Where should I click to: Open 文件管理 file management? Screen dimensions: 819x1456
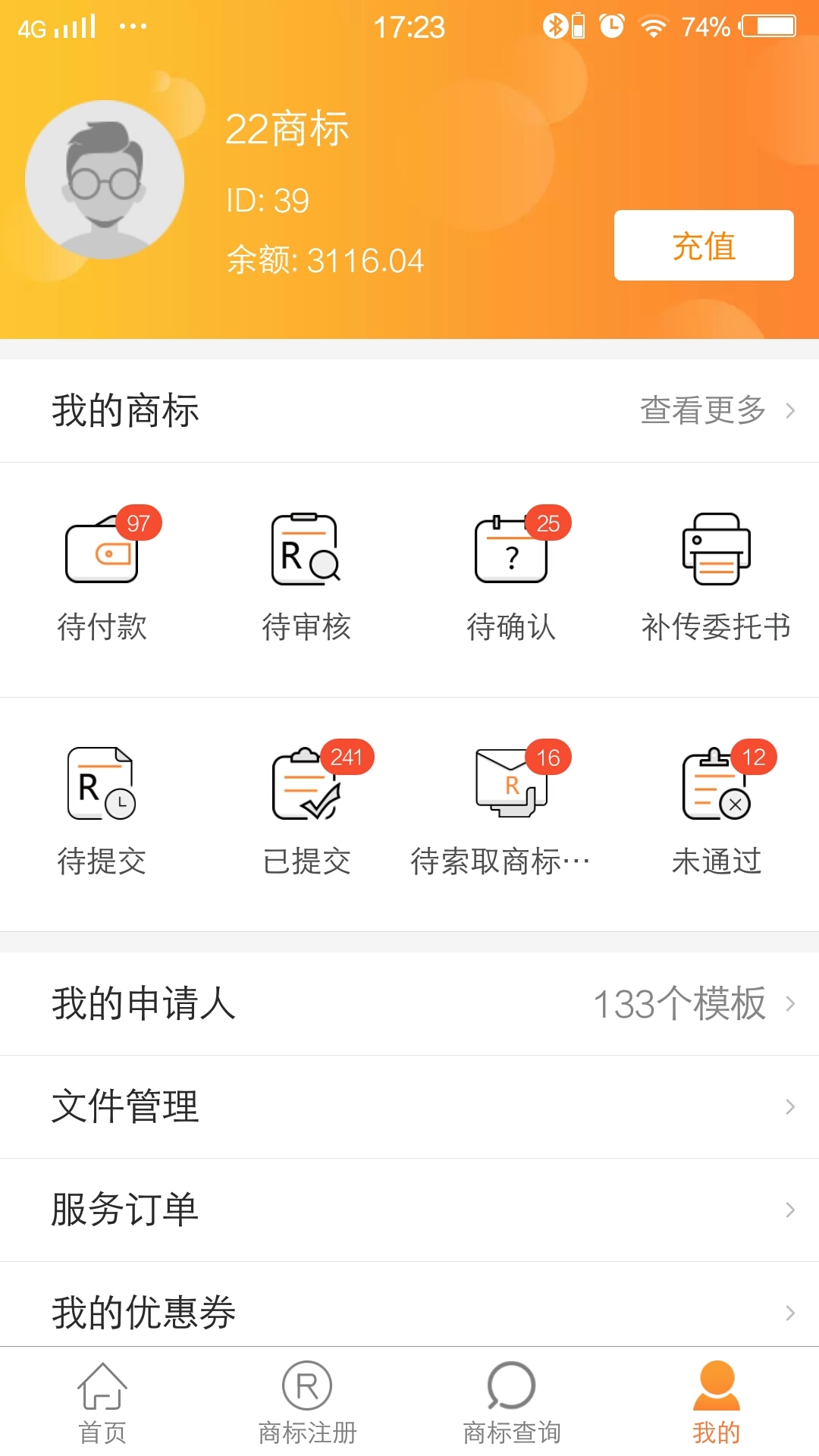point(409,1106)
